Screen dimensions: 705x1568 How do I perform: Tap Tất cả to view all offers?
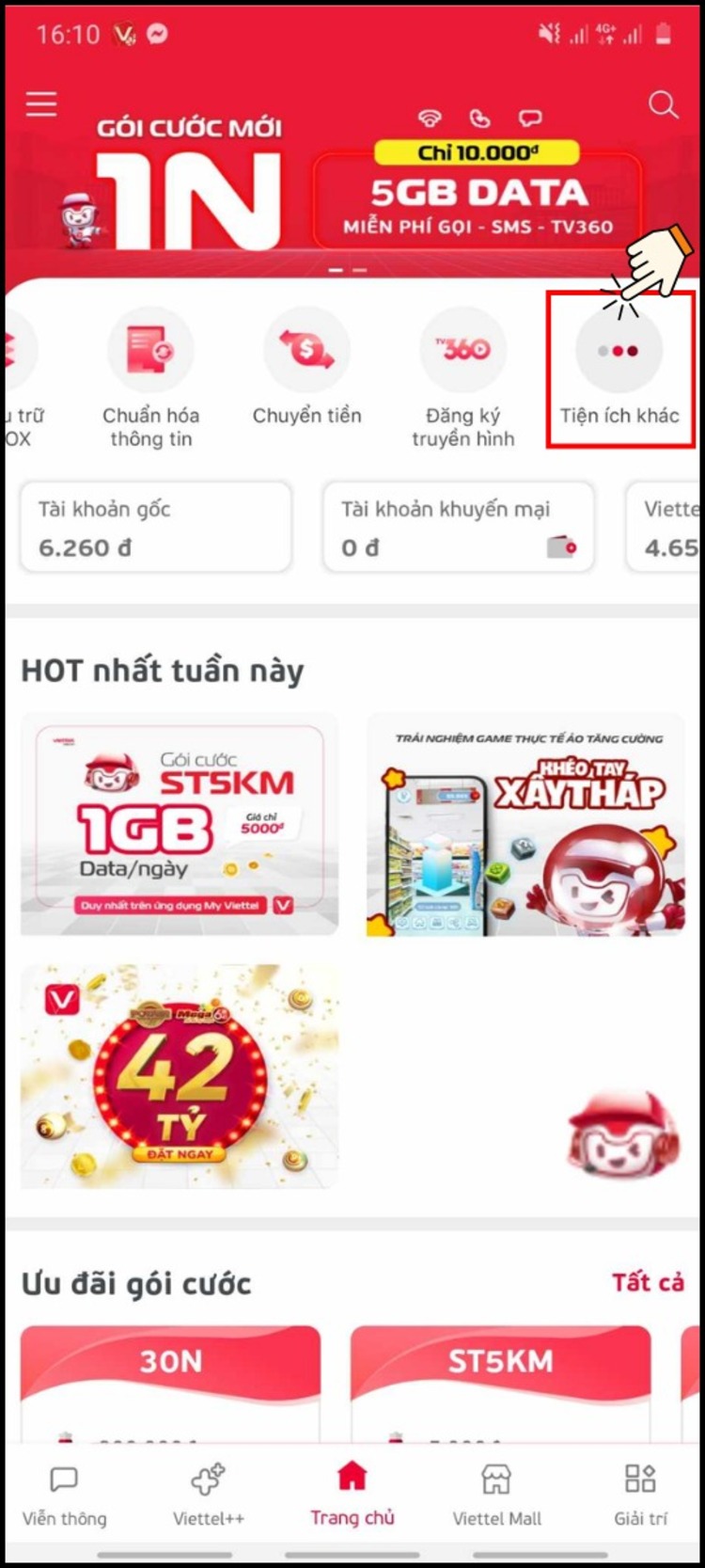648,1281
